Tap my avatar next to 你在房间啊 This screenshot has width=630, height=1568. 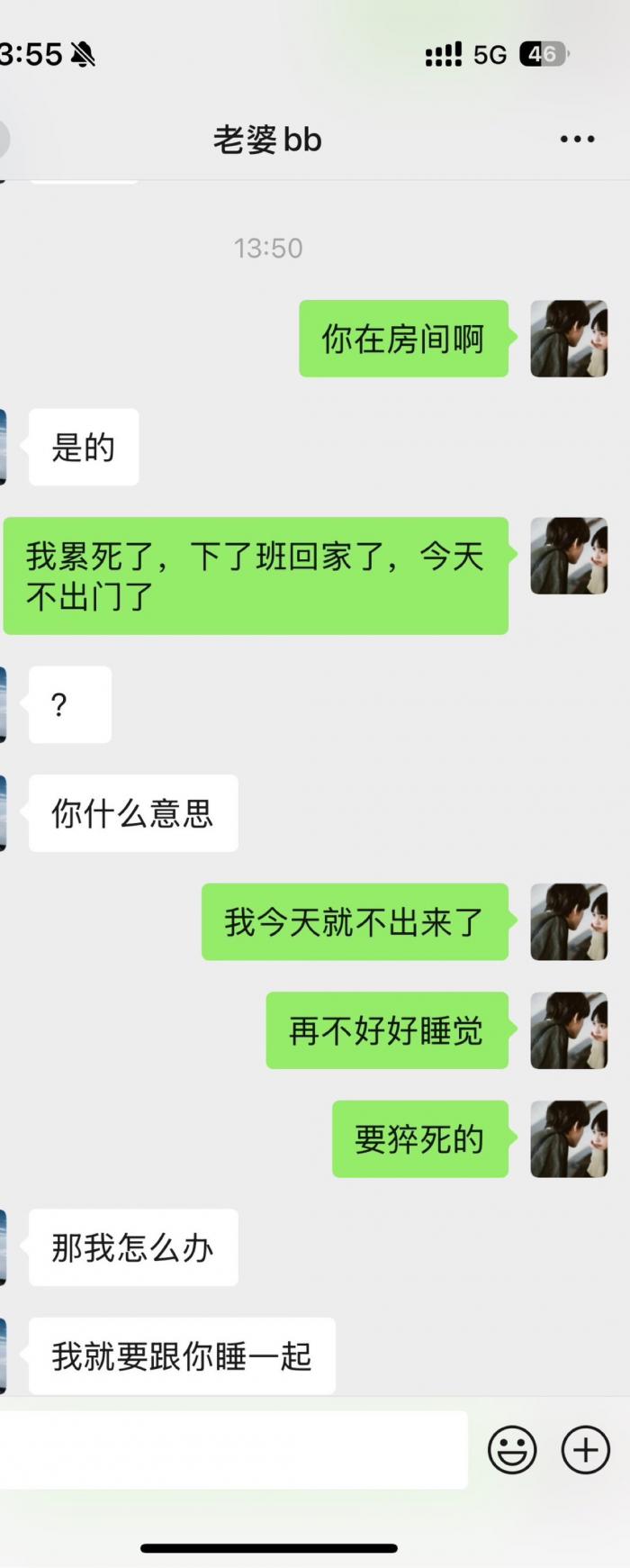569,339
